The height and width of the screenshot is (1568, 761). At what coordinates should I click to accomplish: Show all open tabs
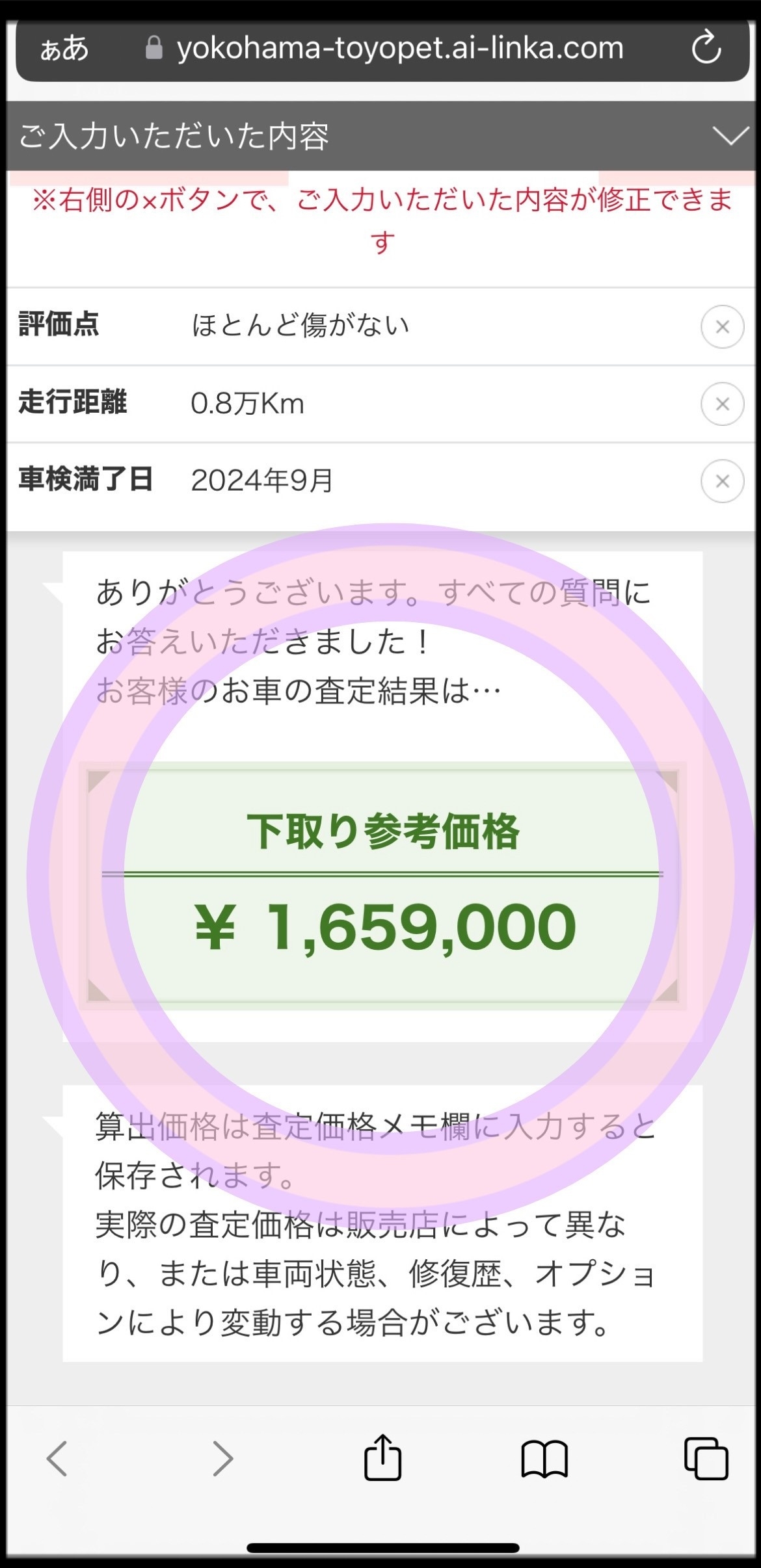(706, 1458)
